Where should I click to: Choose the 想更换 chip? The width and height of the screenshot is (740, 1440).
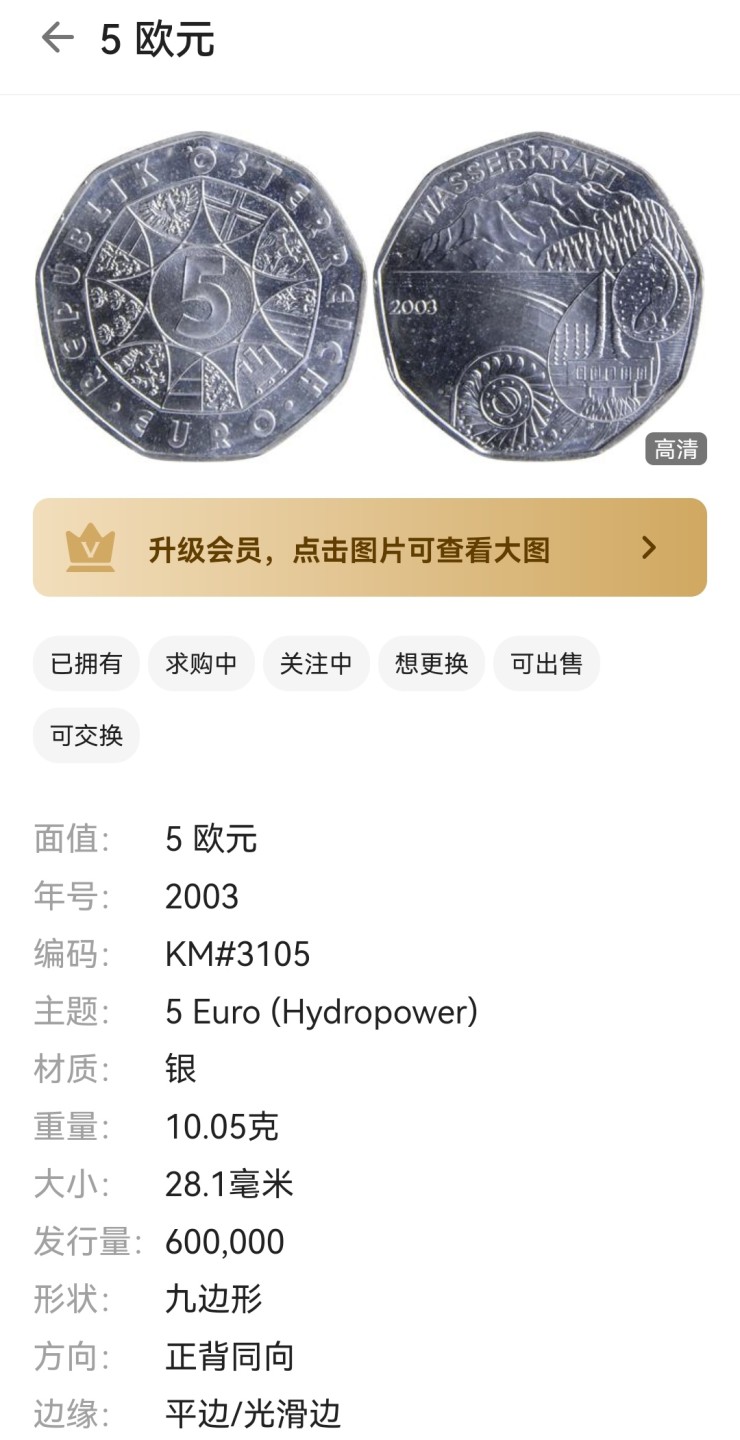(x=431, y=664)
